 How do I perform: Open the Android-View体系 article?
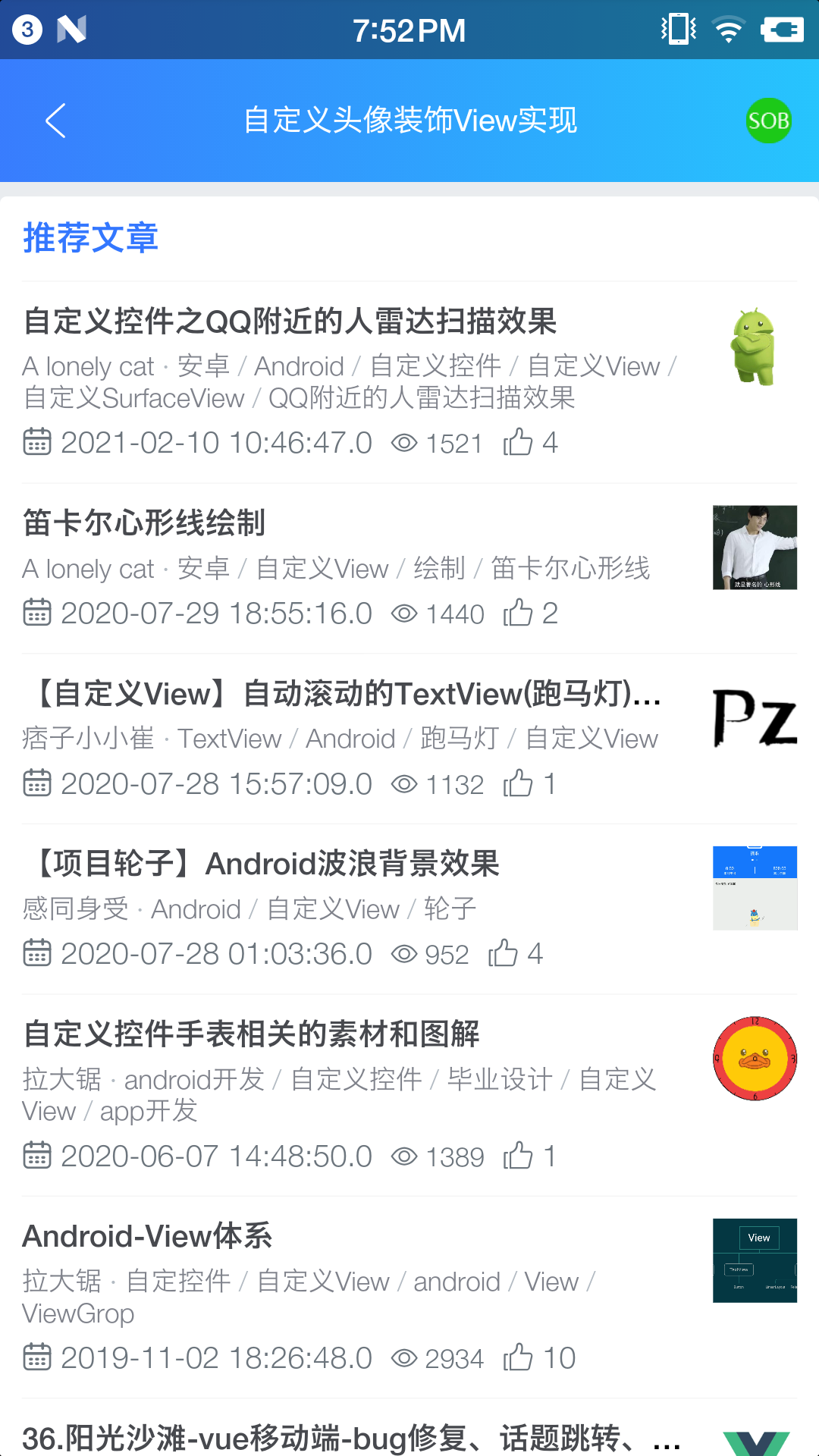coord(409,1298)
